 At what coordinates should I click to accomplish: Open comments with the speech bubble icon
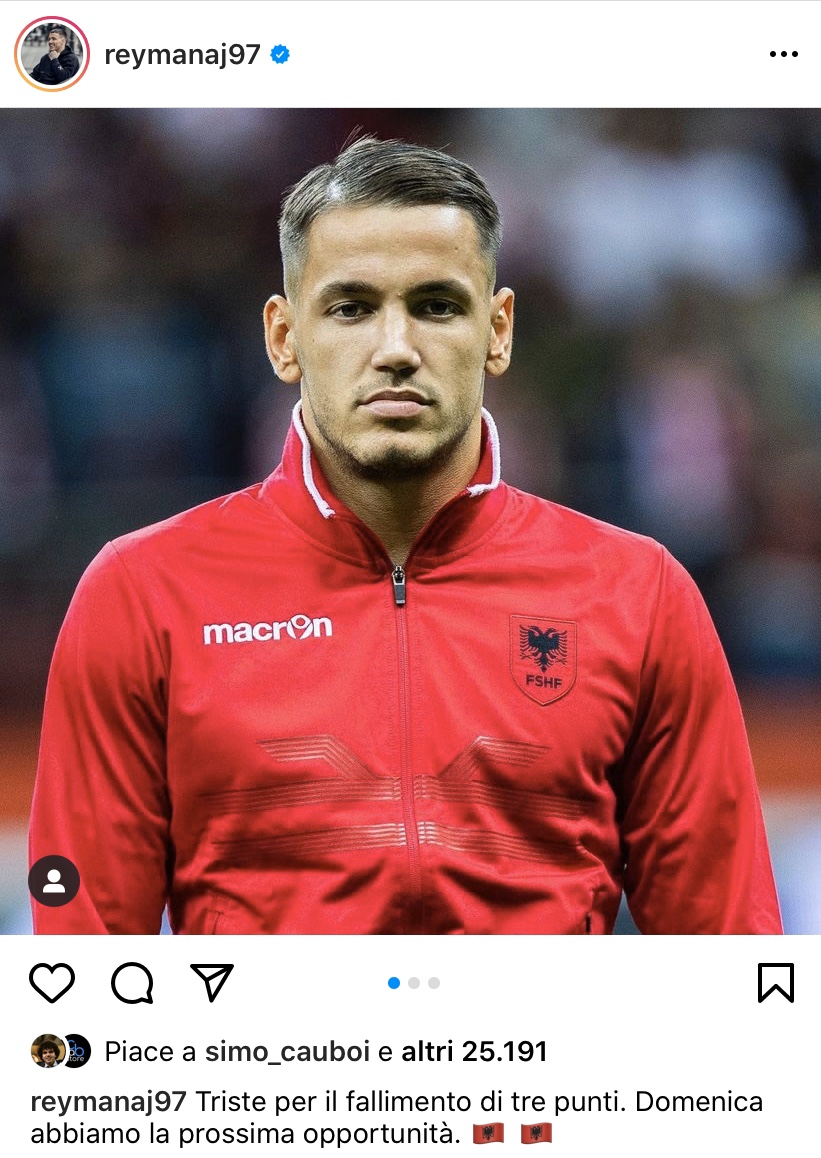[132, 983]
